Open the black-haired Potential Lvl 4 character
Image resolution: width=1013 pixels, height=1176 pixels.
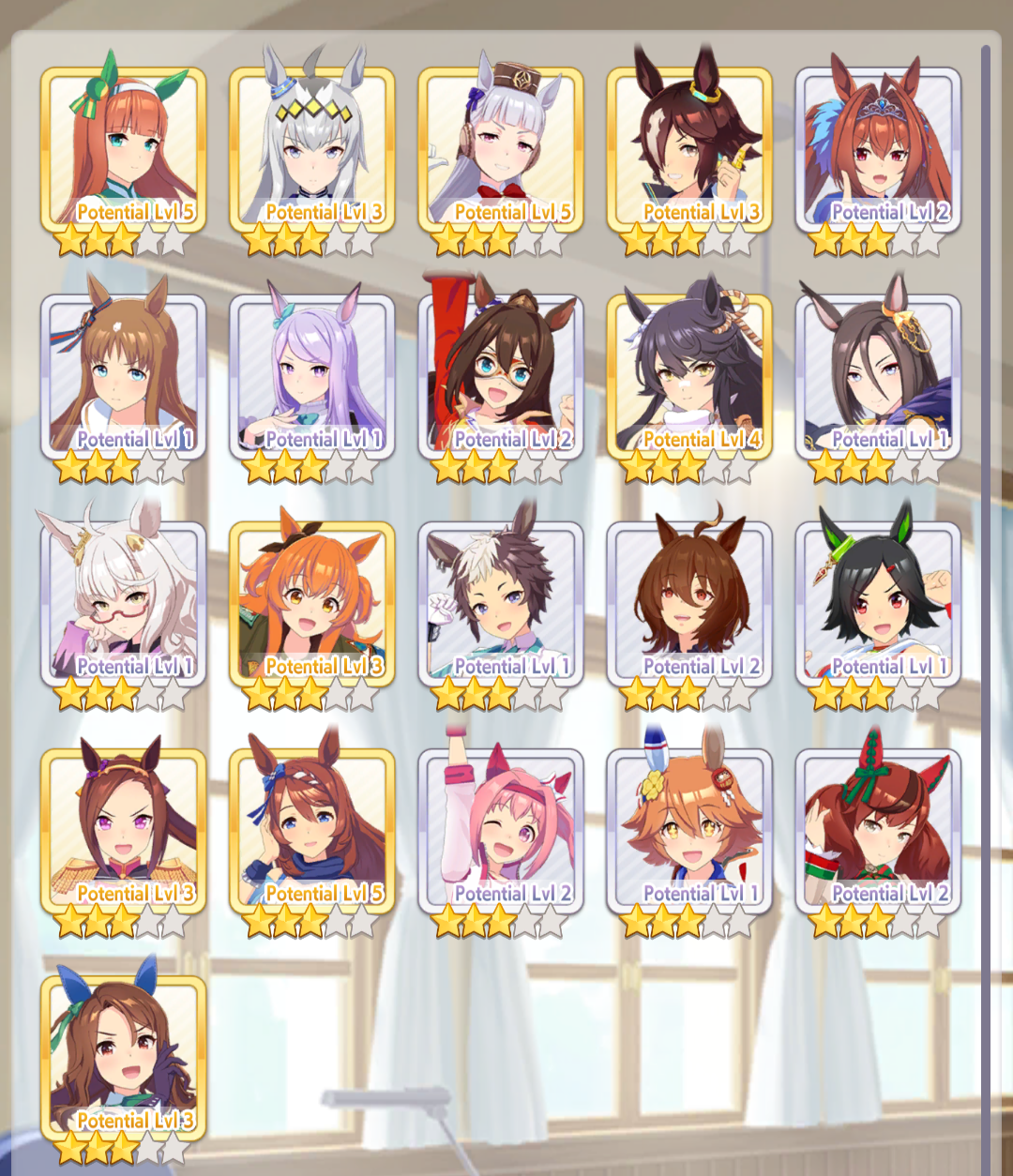pyautogui.click(x=689, y=377)
